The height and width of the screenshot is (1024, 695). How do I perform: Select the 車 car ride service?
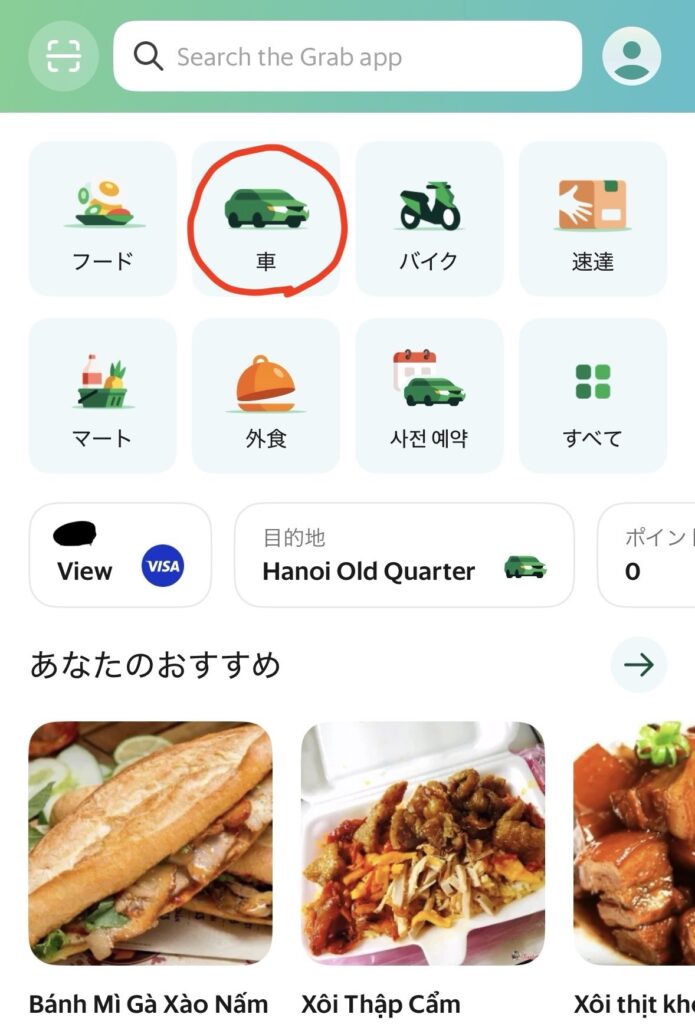pos(266,219)
